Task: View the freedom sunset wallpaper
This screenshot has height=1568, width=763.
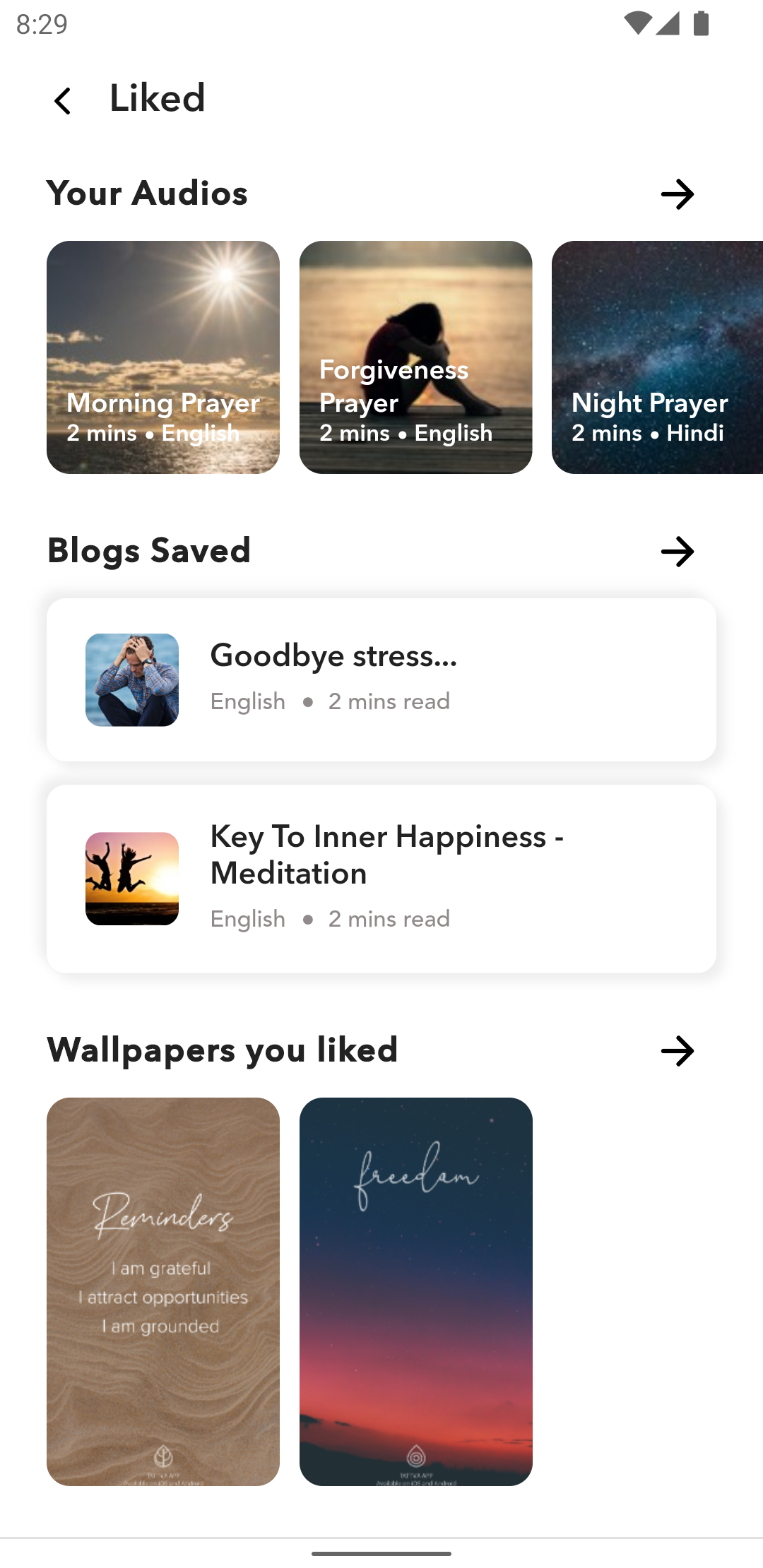Action: [415, 1291]
